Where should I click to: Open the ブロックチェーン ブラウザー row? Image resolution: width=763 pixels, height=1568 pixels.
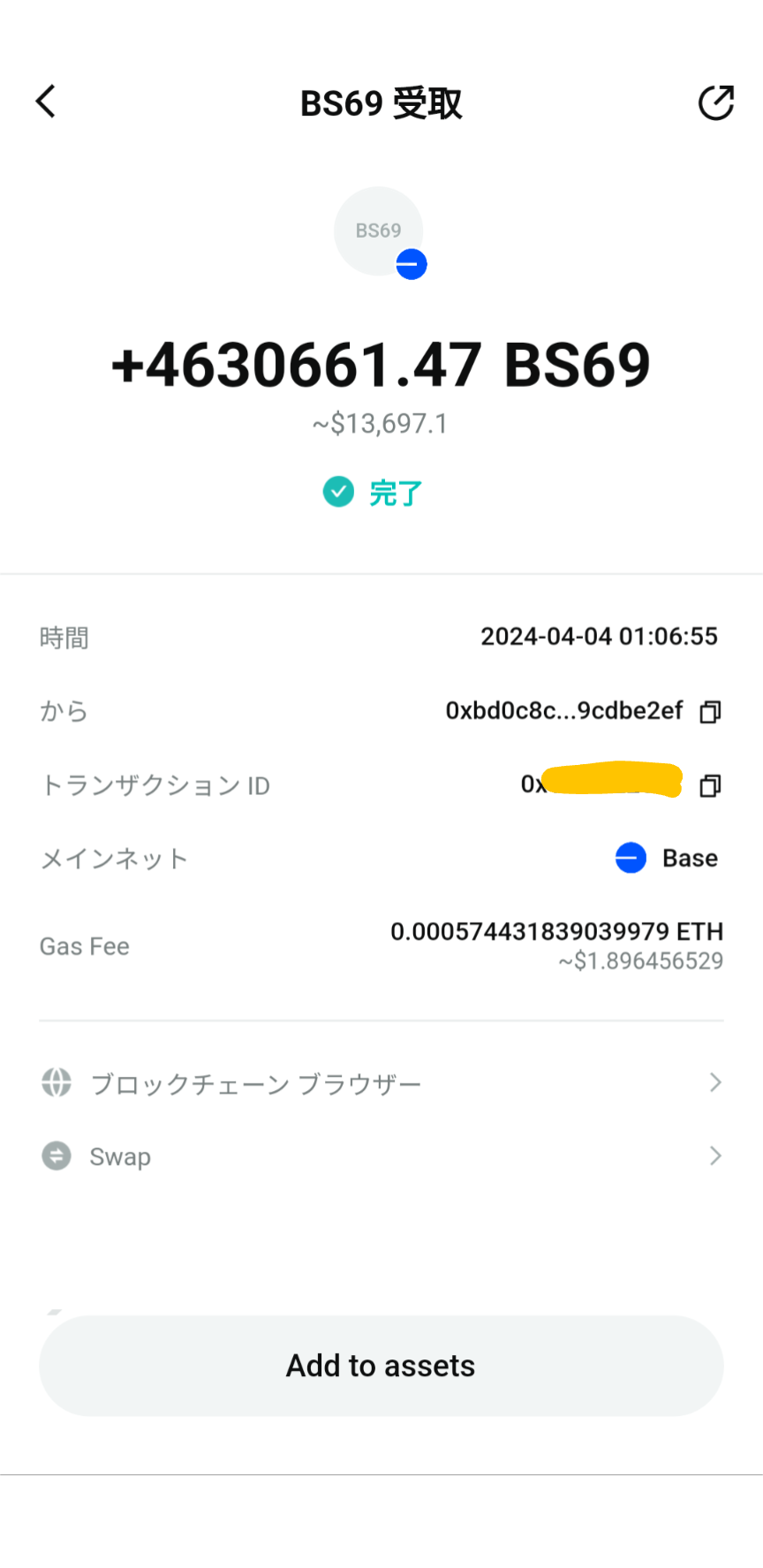point(381,1083)
